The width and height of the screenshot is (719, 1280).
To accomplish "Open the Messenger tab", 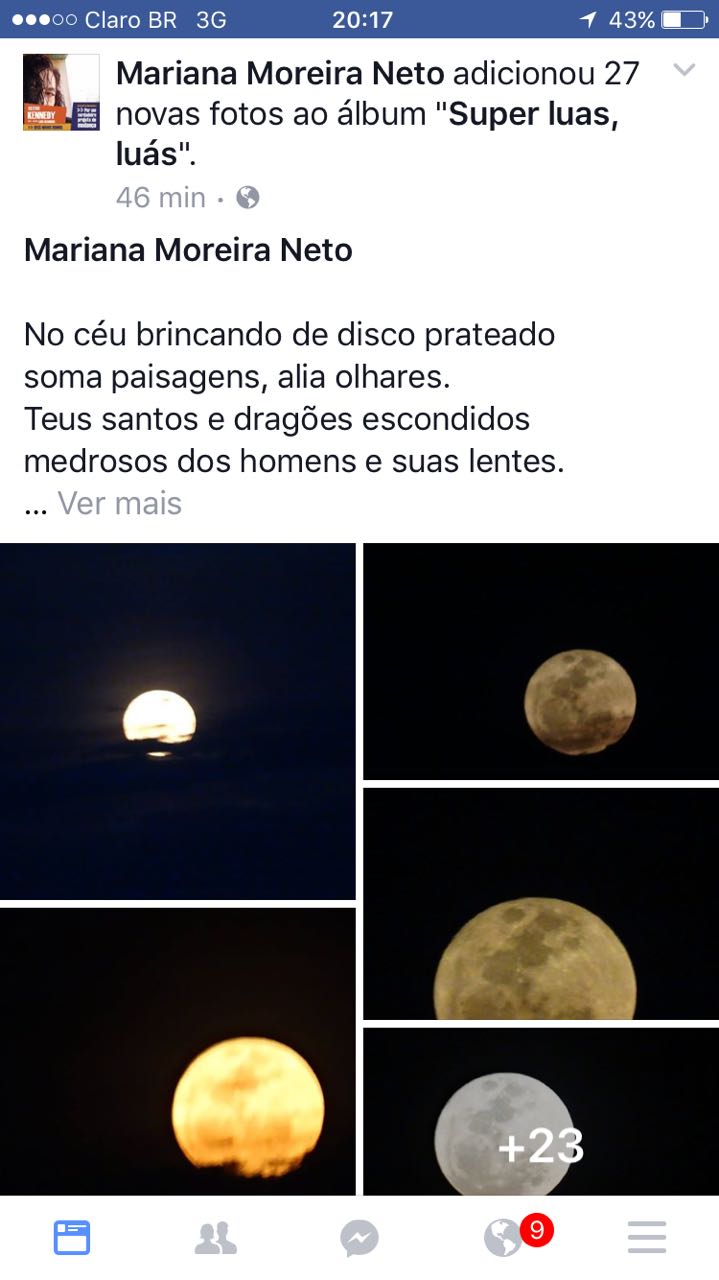I will point(359,1238).
